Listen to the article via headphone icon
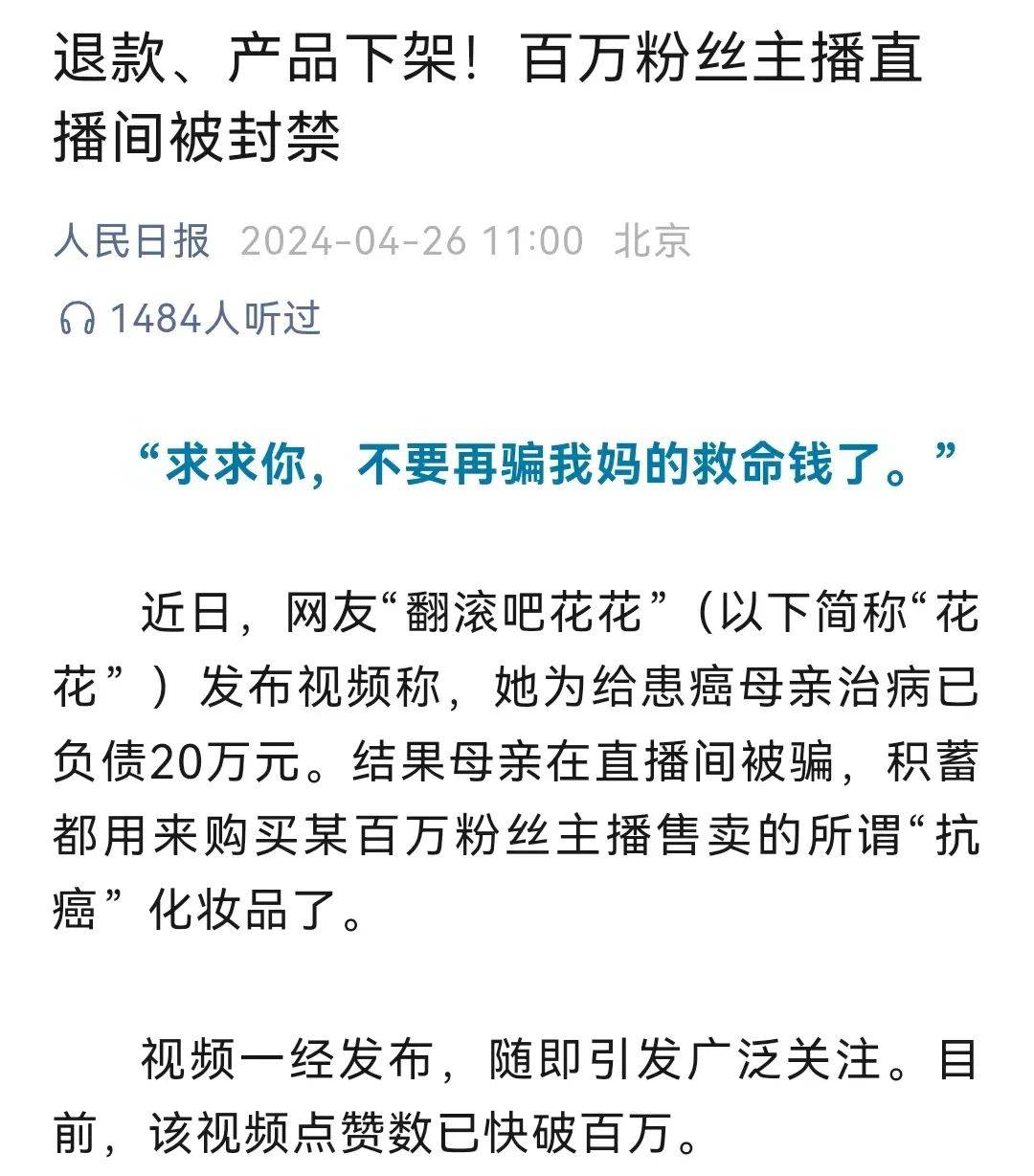The width and height of the screenshot is (1034, 1176). [x=78, y=318]
